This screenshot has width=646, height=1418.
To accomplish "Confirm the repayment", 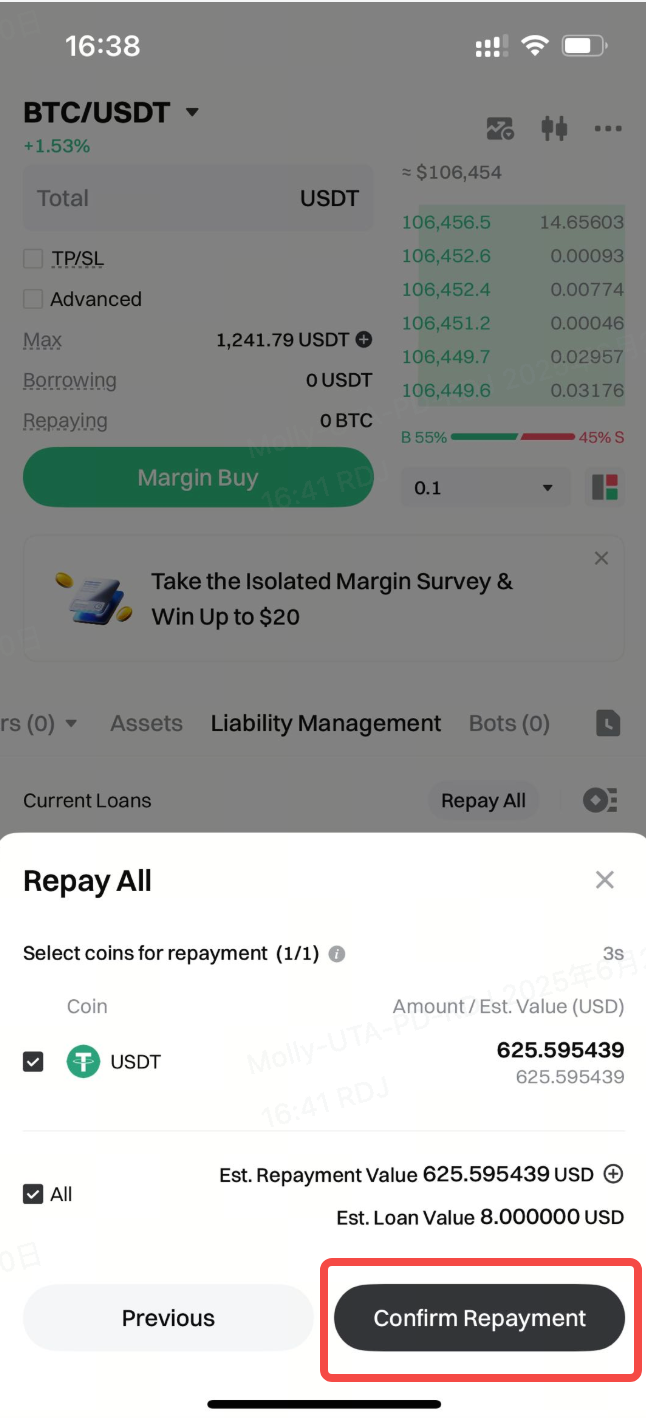I will point(479,1318).
